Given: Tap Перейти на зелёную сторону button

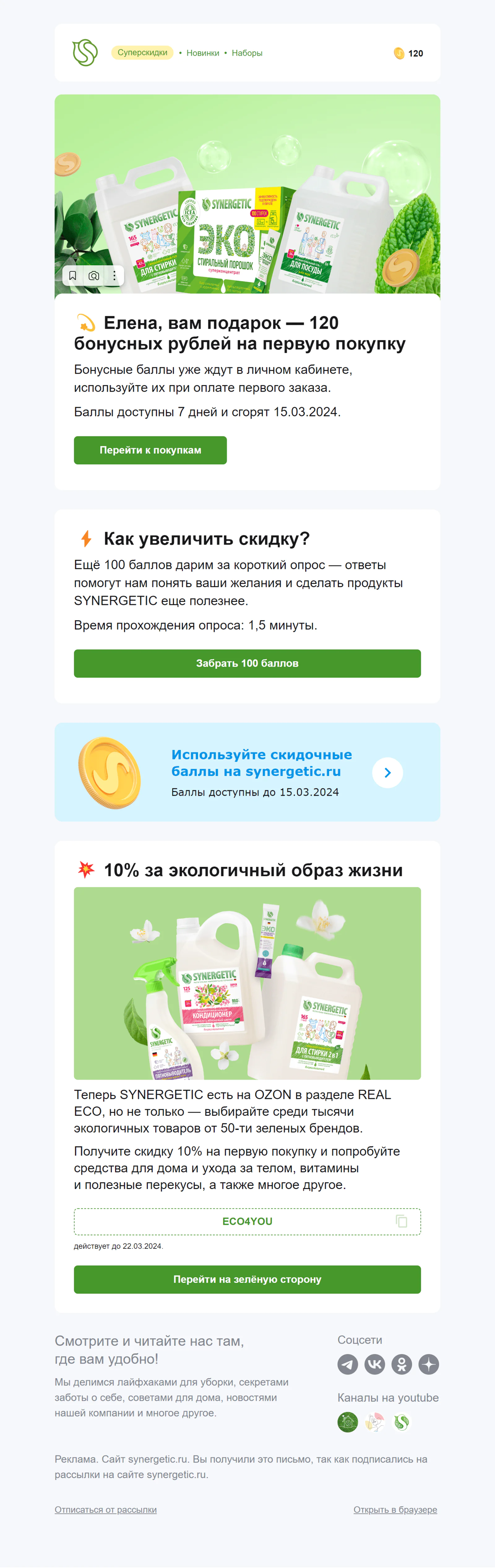Looking at the screenshot, I should coord(247,1280).
